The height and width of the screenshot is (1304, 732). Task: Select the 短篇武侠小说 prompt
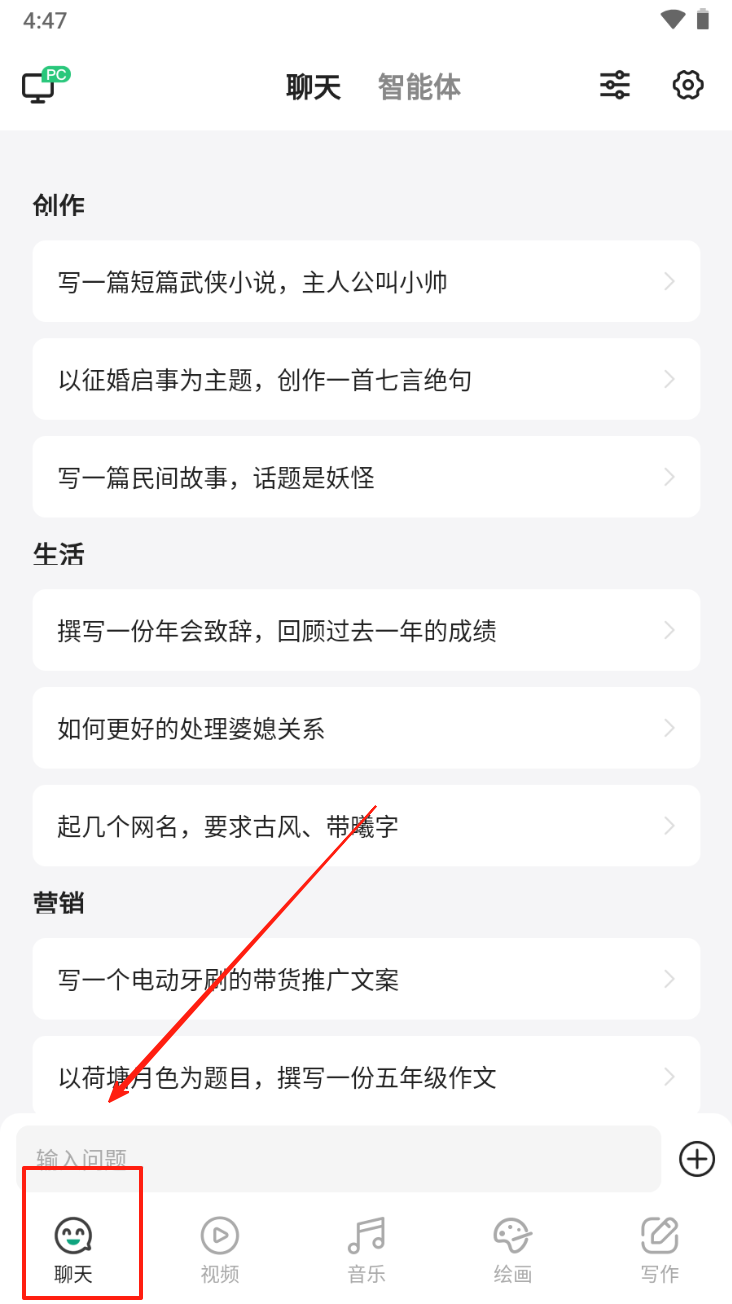point(366,282)
